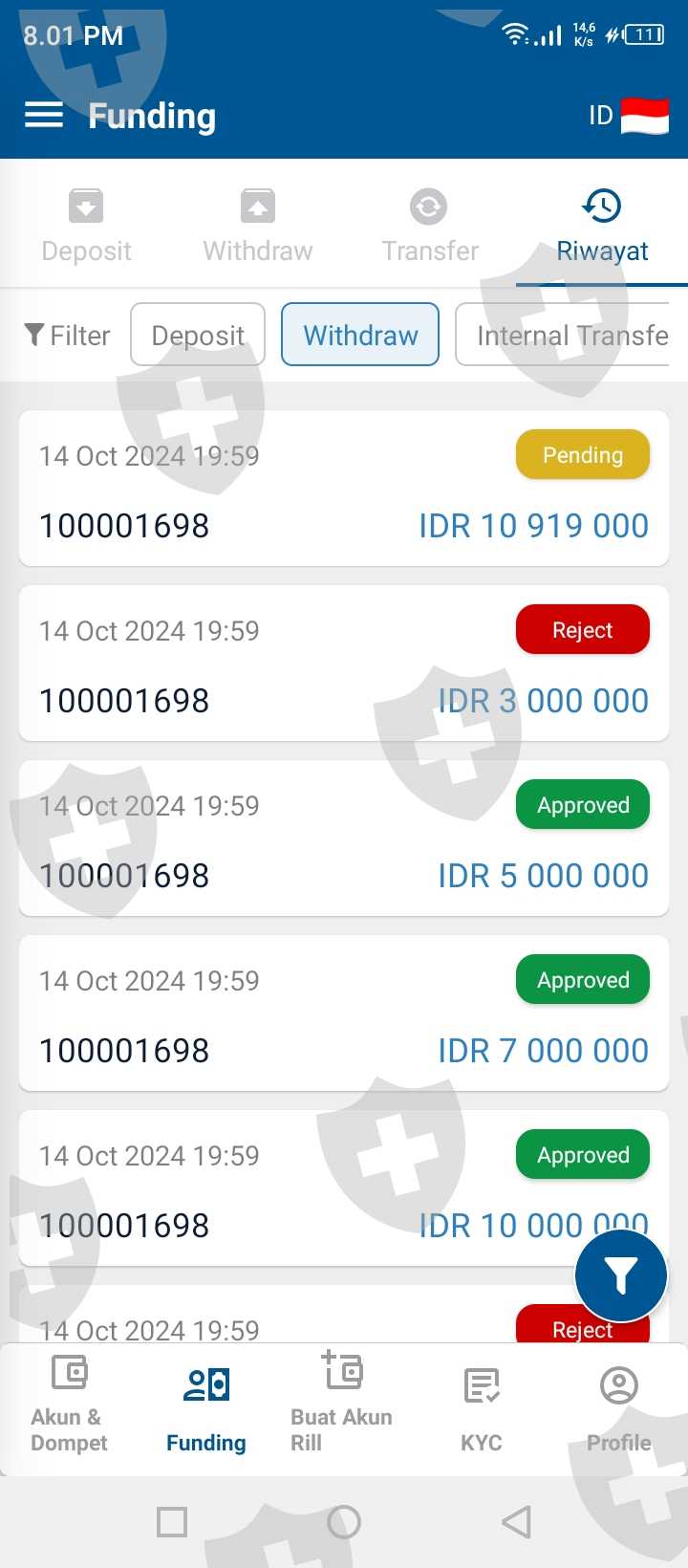The width and height of the screenshot is (688, 1568).
Task: Tap the system back button
Action: click(516, 1521)
